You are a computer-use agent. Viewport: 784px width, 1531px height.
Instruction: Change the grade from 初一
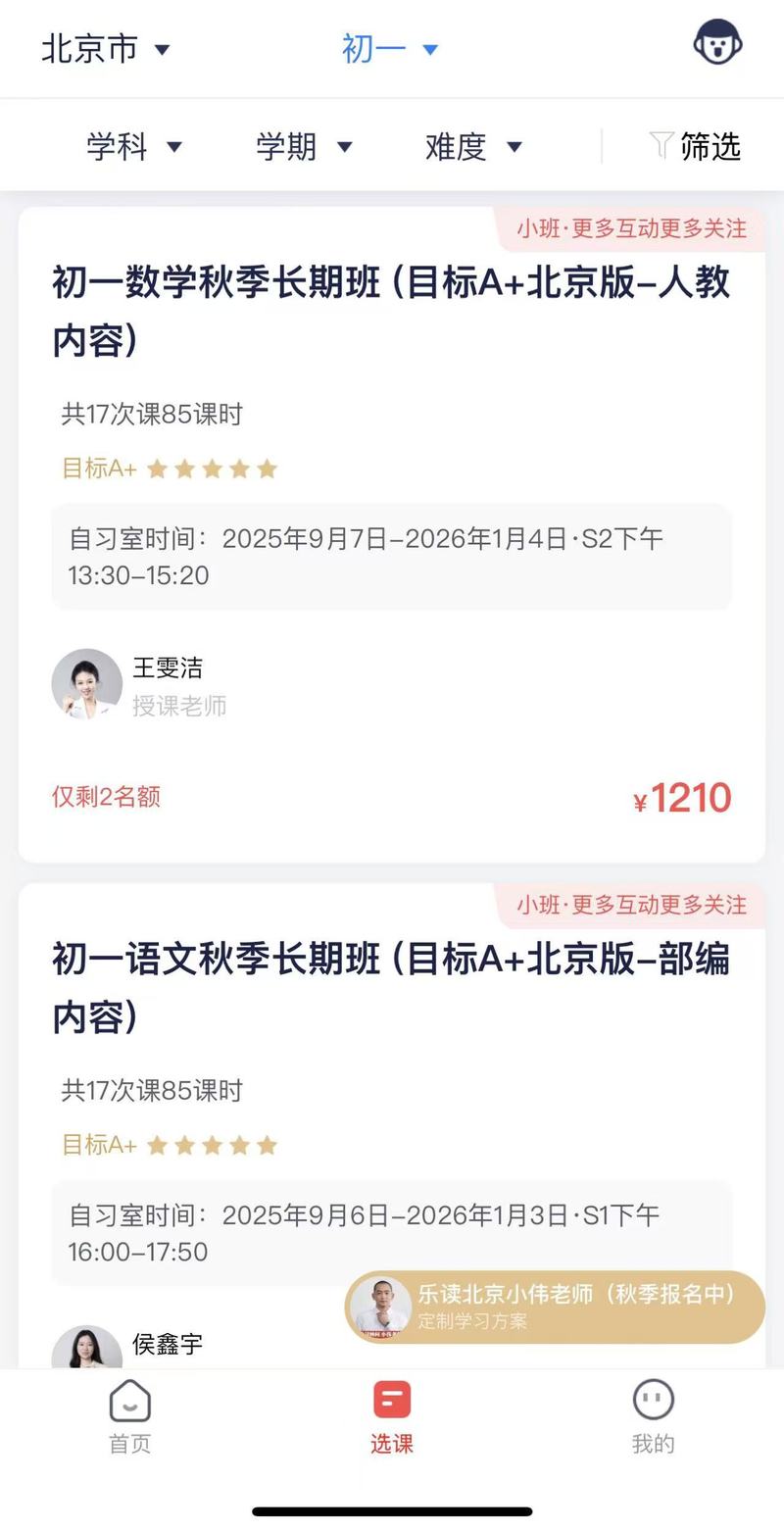(390, 49)
